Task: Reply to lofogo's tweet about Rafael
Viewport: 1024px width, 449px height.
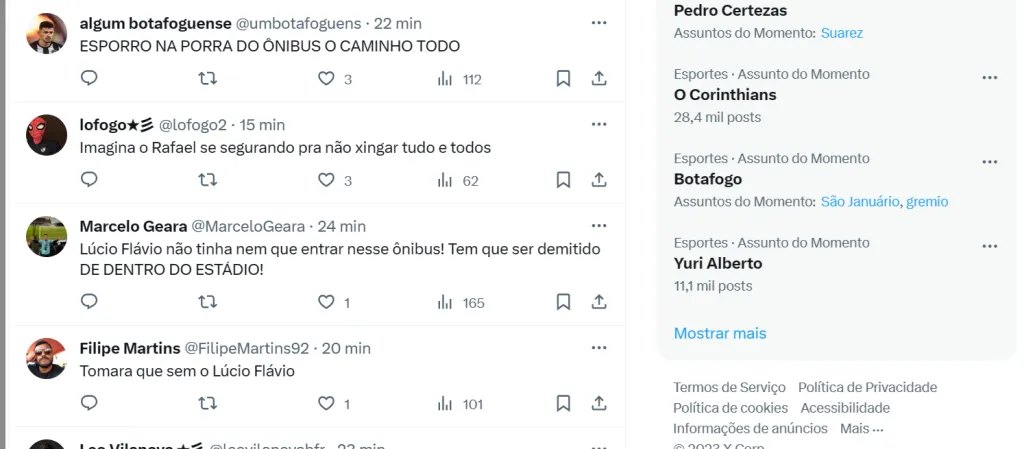Action: [89, 180]
